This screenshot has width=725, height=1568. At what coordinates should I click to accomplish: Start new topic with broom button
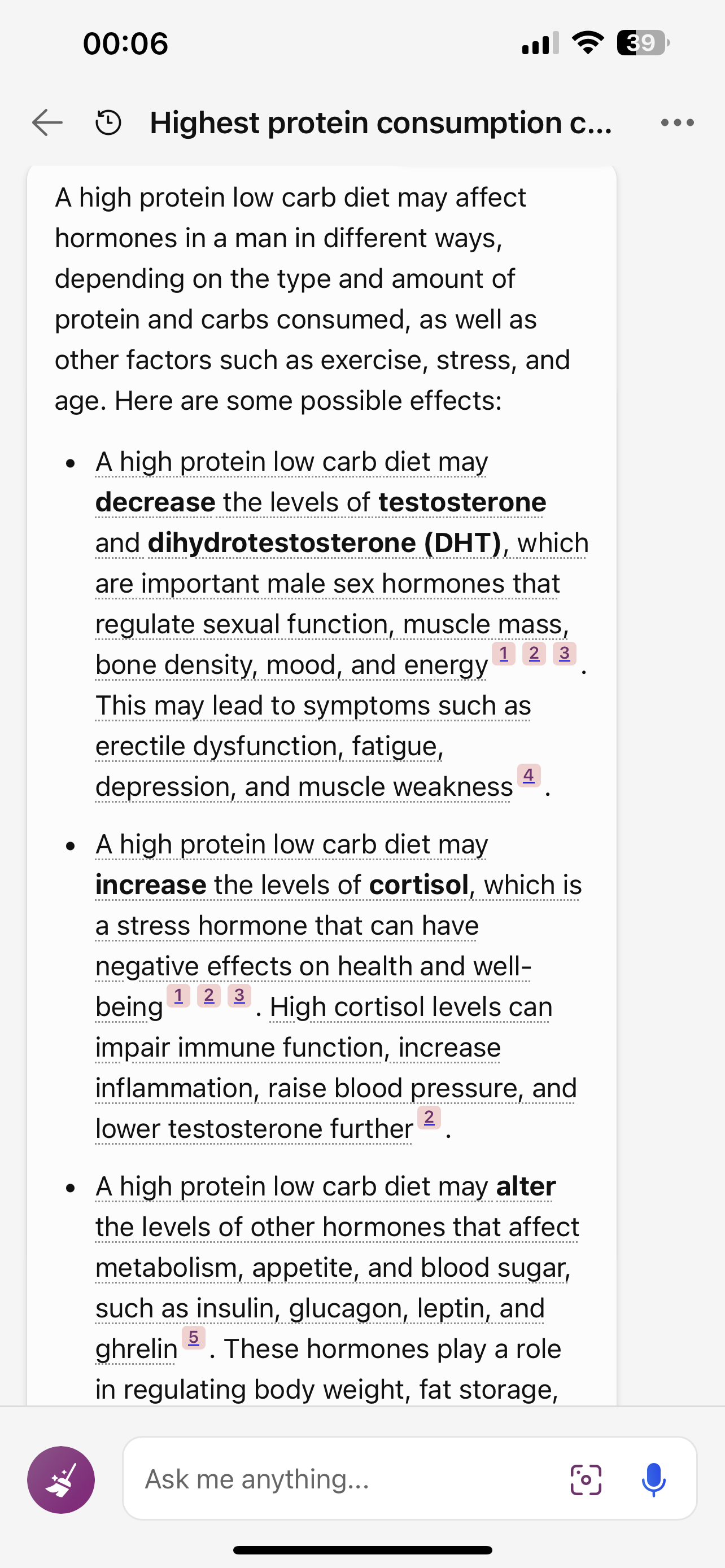(x=61, y=1479)
